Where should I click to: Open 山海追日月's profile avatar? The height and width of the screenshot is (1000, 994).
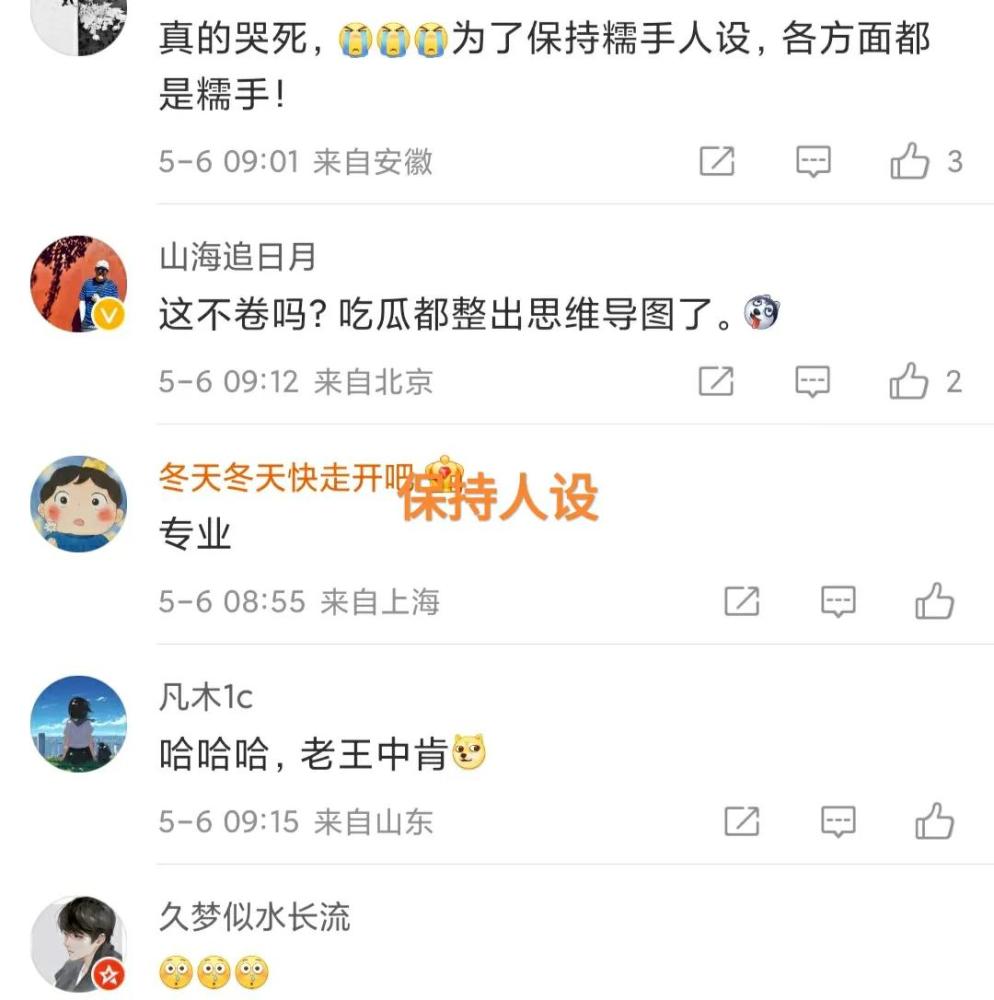tap(79, 283)
